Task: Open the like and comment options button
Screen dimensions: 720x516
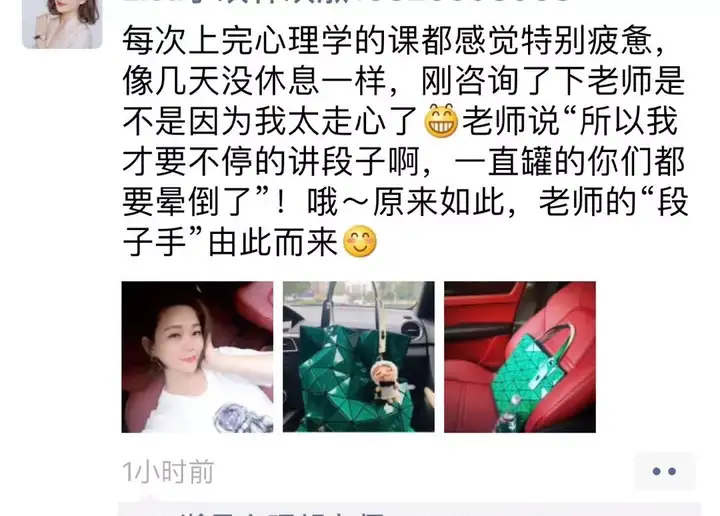Action: point(665,471)
